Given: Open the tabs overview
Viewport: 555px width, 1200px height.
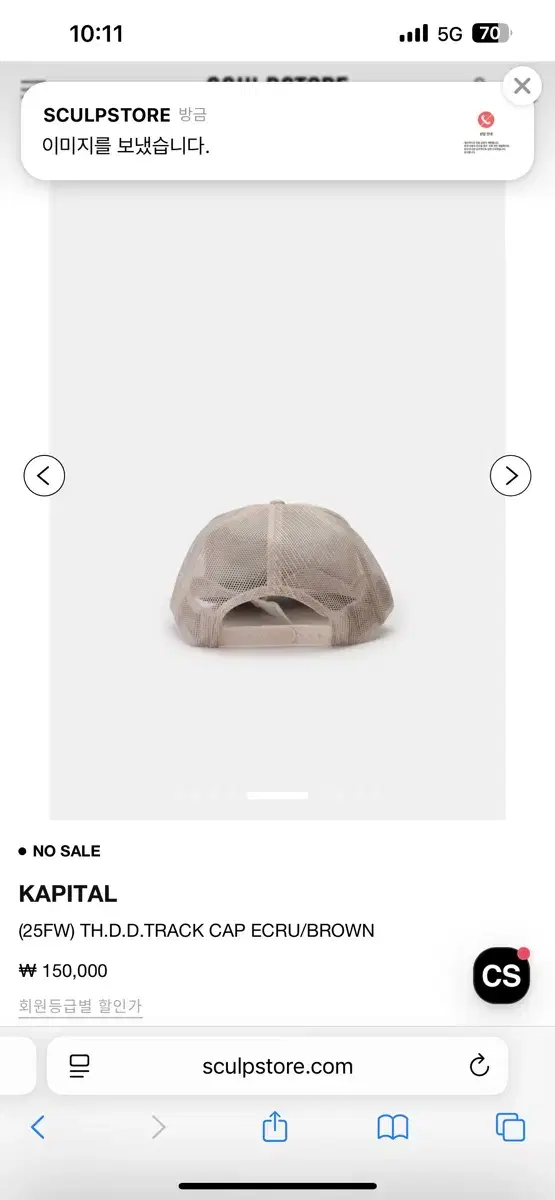Looking at the screenshot, I should 510,1128.
